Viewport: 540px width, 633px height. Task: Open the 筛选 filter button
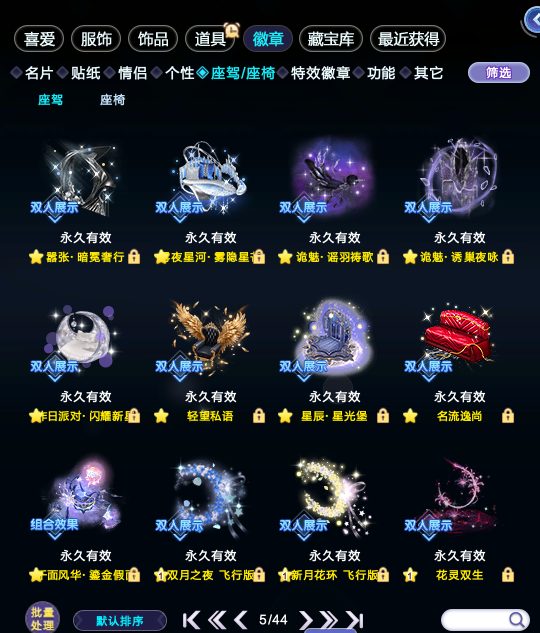499,73
